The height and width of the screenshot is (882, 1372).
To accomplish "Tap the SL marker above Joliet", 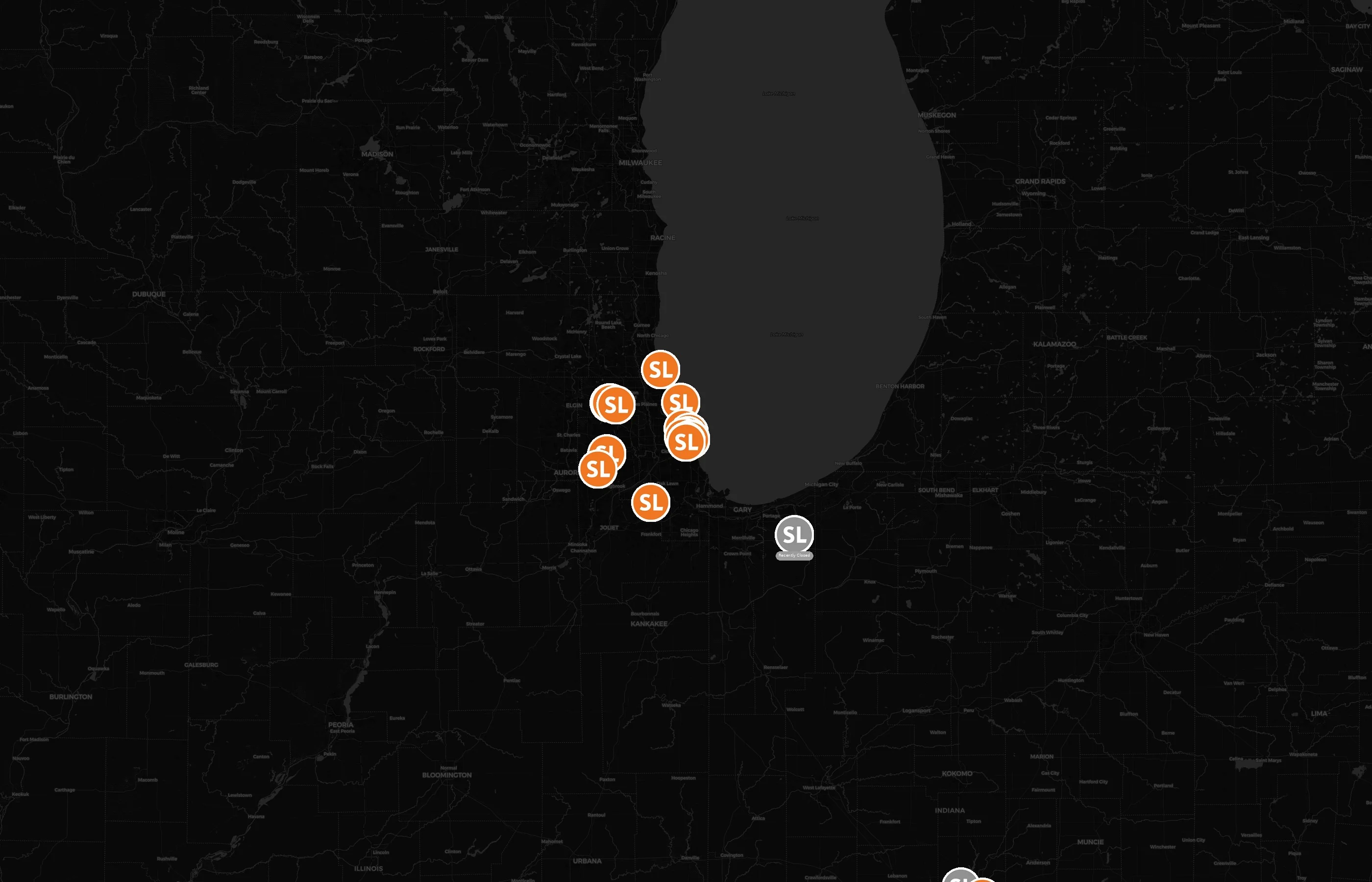I will point(651,502).
